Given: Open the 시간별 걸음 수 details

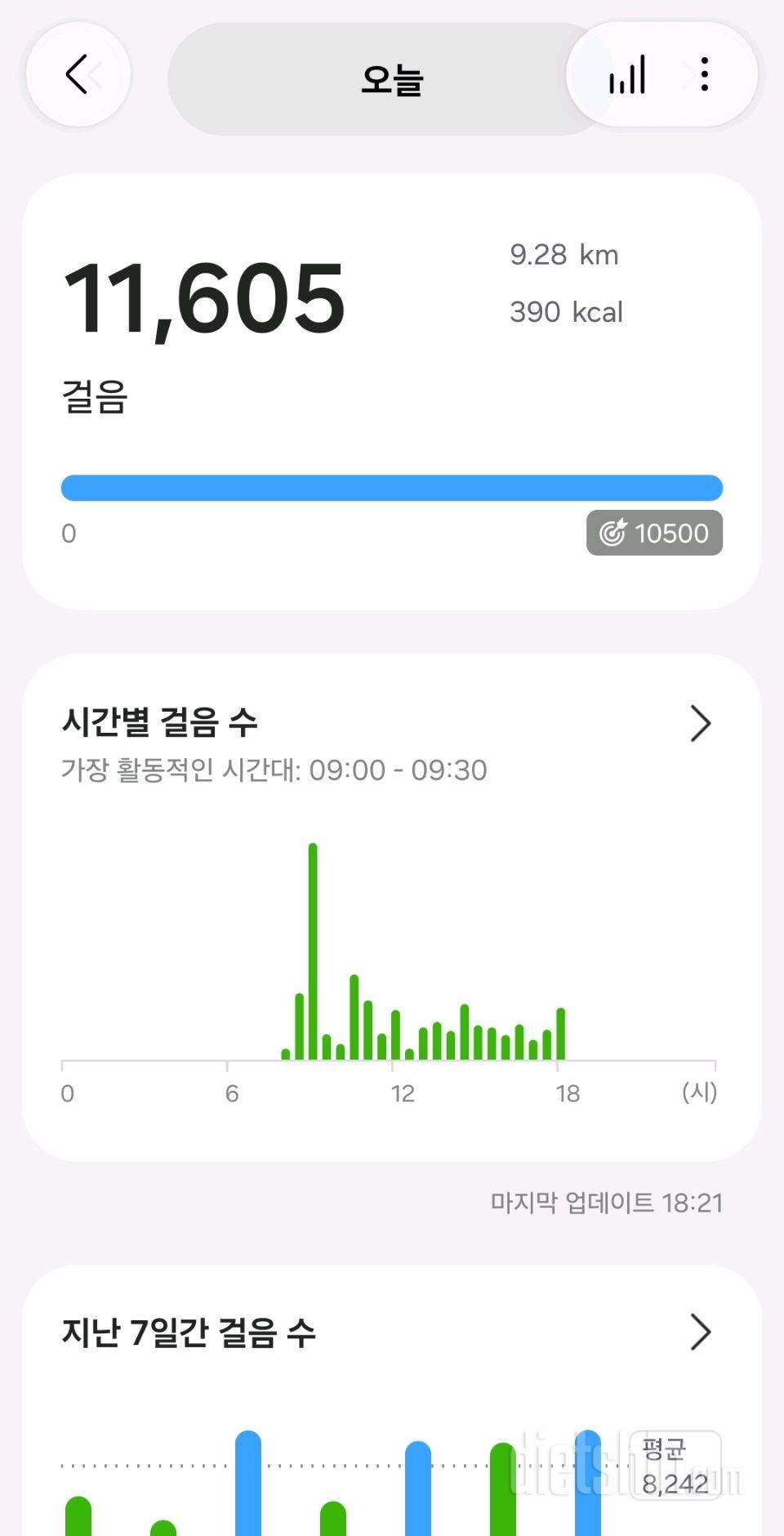Looking at the screenshot, I should (700, 723).
